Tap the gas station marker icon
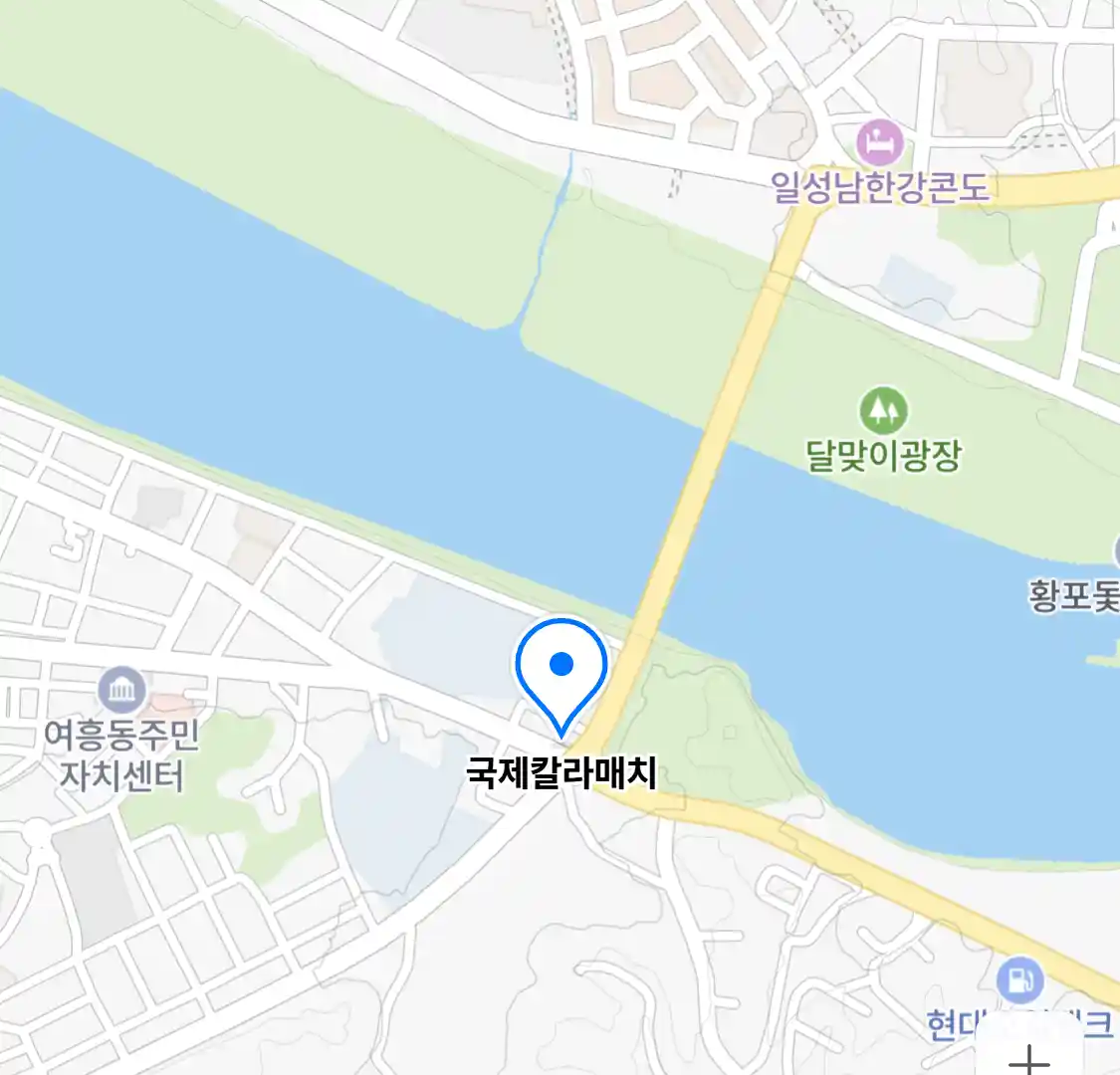Image resolution: width=1120 pixels, height=1075 pixels. point(1019,980)
